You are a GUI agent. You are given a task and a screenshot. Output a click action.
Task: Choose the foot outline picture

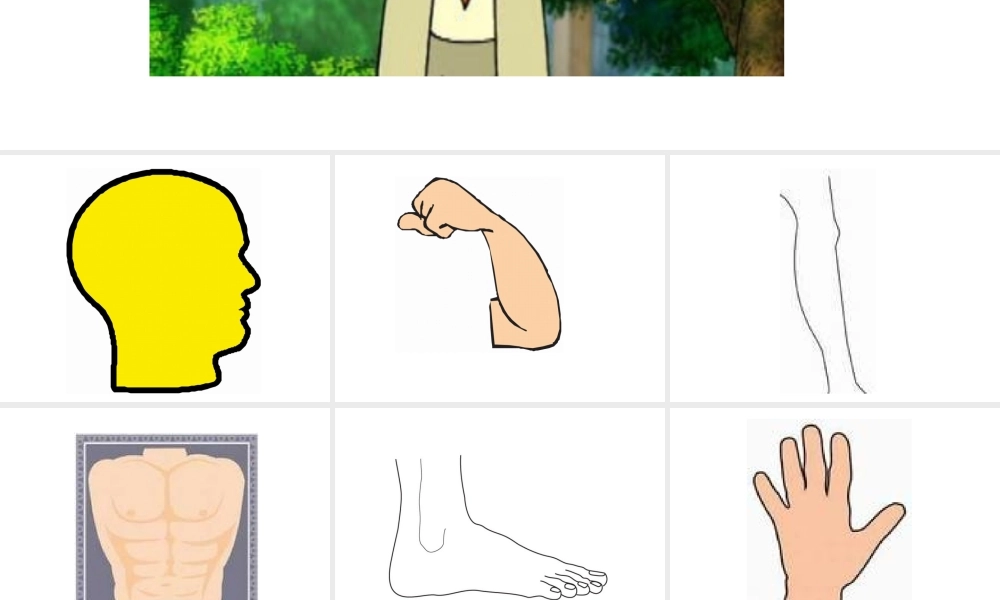tap(496, 528)
